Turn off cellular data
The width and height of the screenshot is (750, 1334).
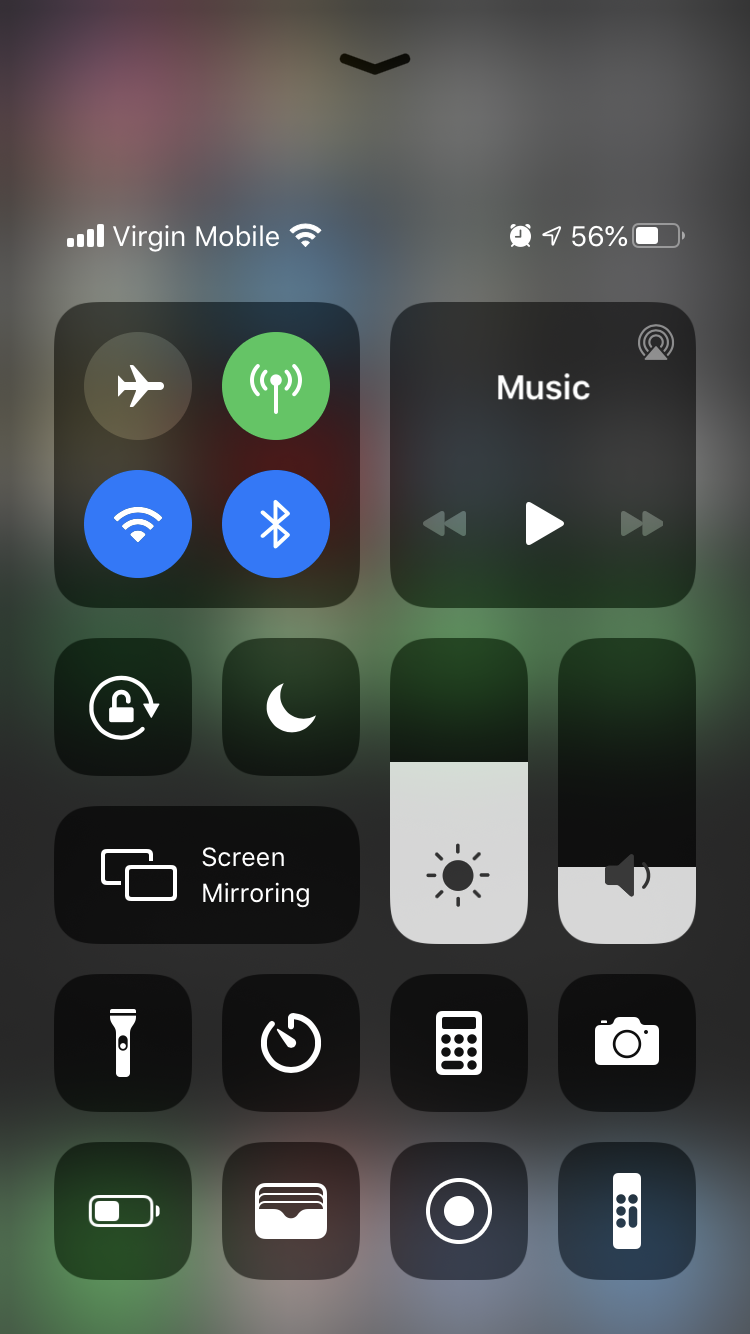[276, 386]
